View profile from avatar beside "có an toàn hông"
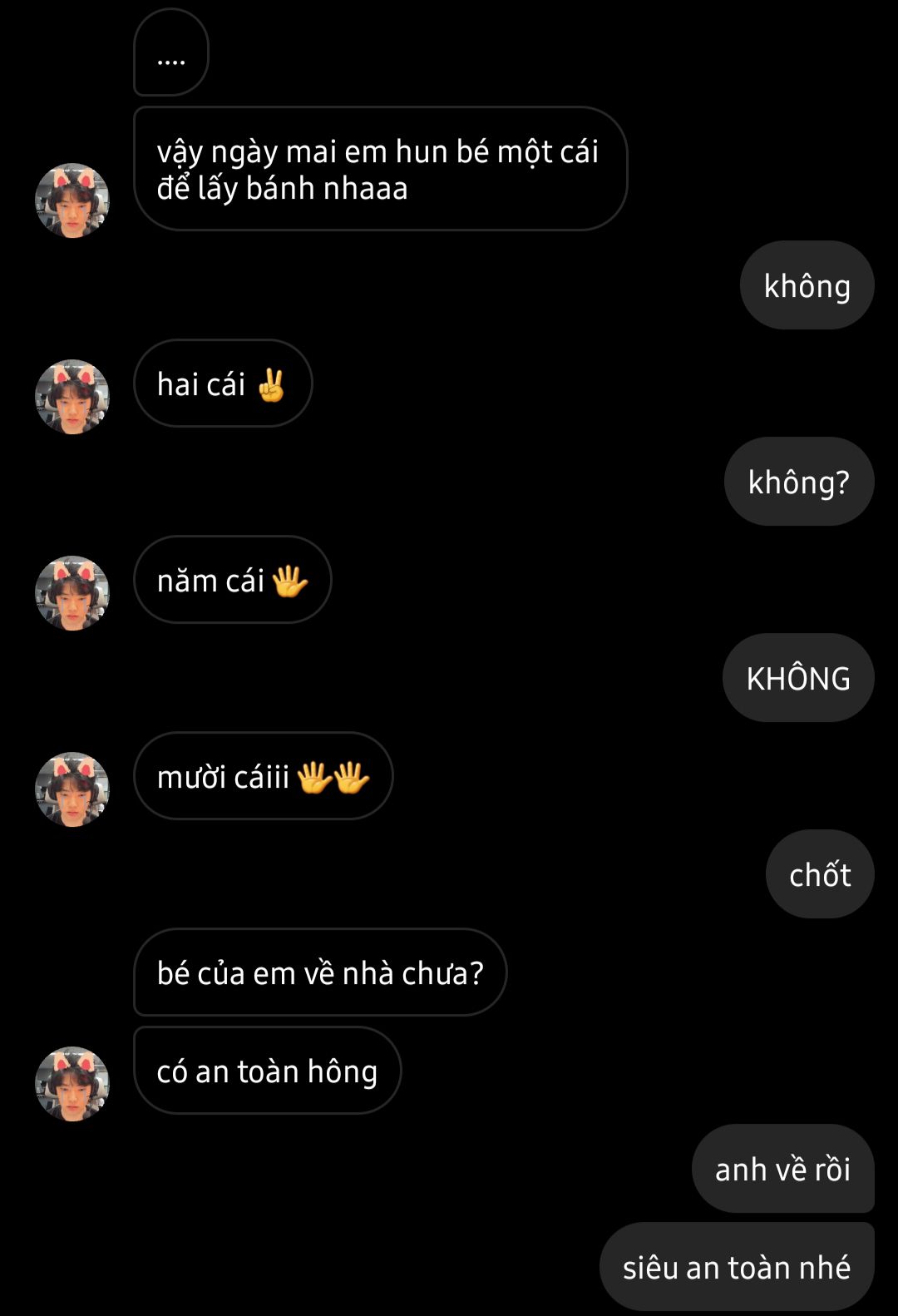 click(72, 1084)
